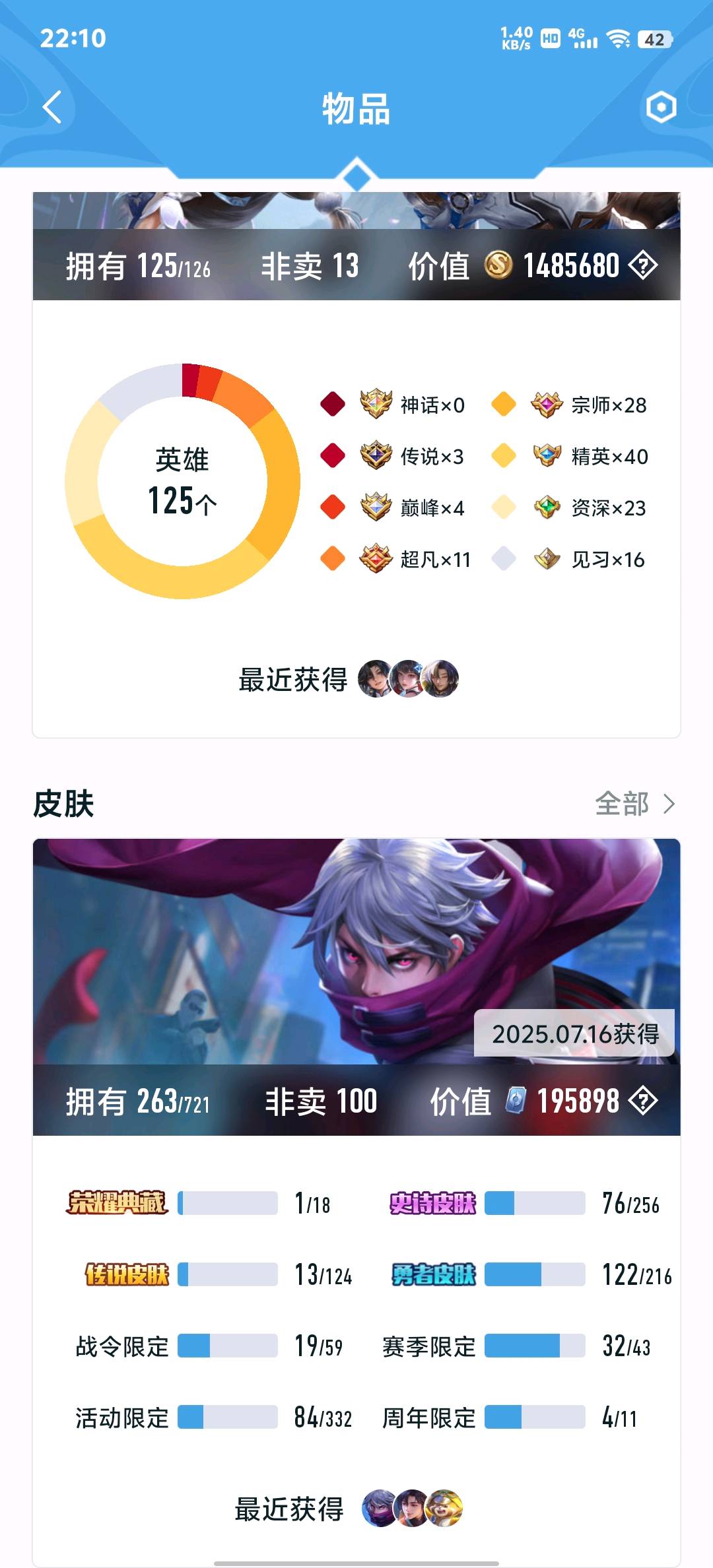Image resolution: width=713 pixels, height=1568 pixels.
Task: Open skin value details next to 195898
Action: [642, 1100]
